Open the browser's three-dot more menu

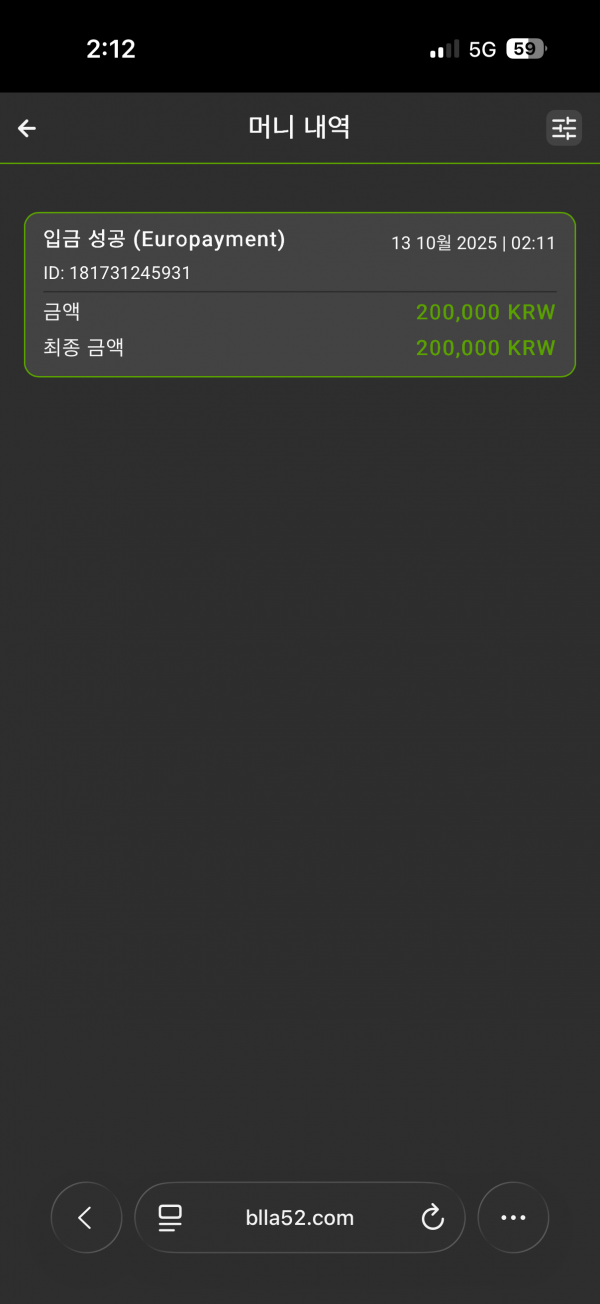pyautogui.click(x=513, y=1217)
